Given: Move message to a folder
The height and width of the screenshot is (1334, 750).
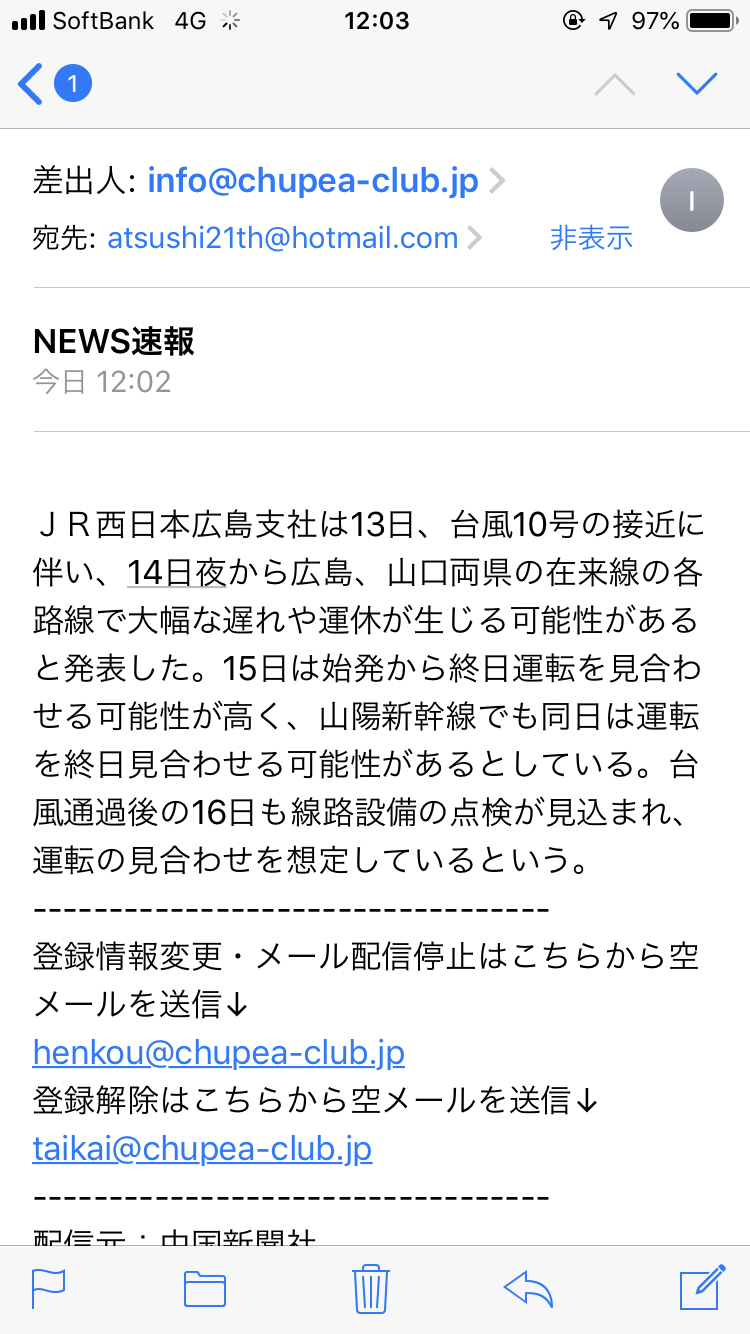Looking at the screenshot, I should click(x=205, y=1288).
